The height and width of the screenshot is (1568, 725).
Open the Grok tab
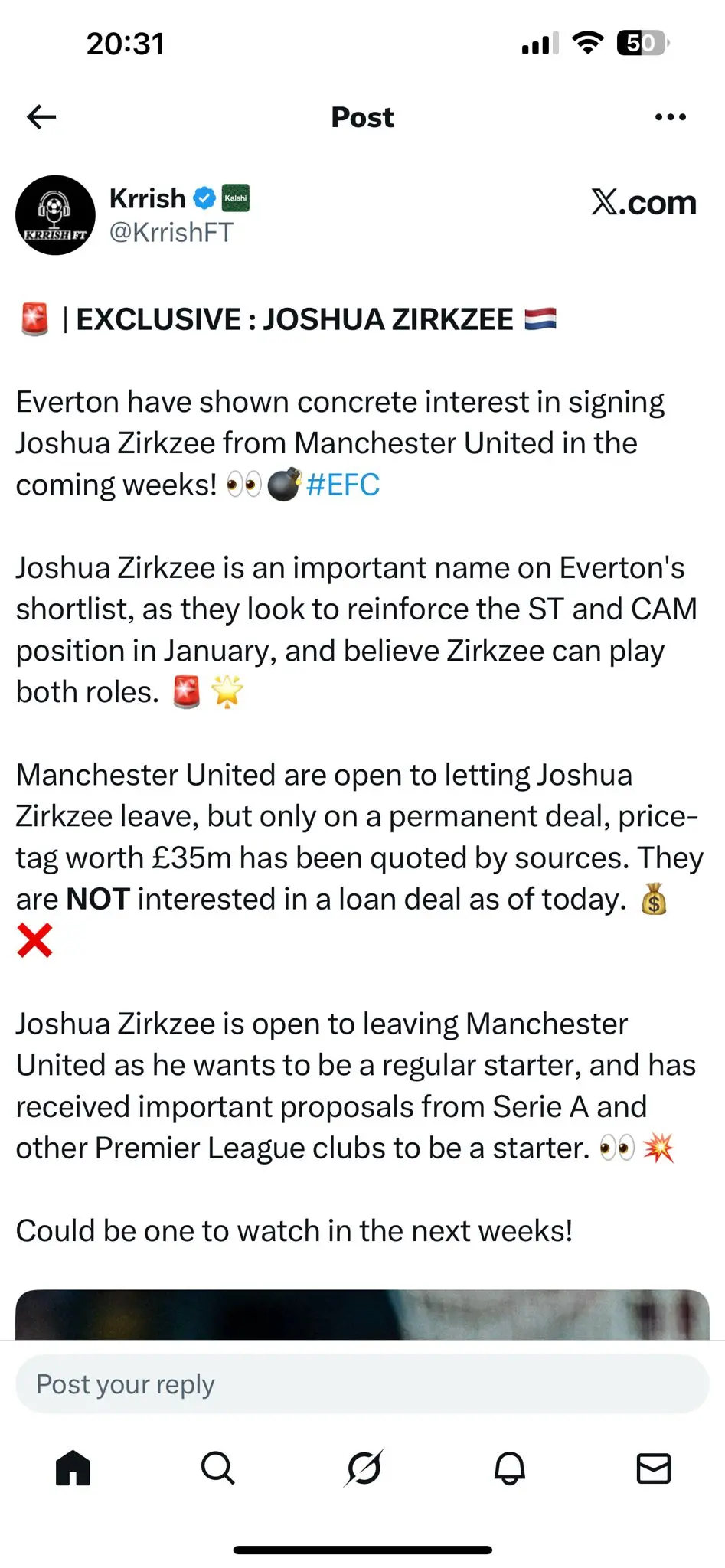click(364, 1468)
